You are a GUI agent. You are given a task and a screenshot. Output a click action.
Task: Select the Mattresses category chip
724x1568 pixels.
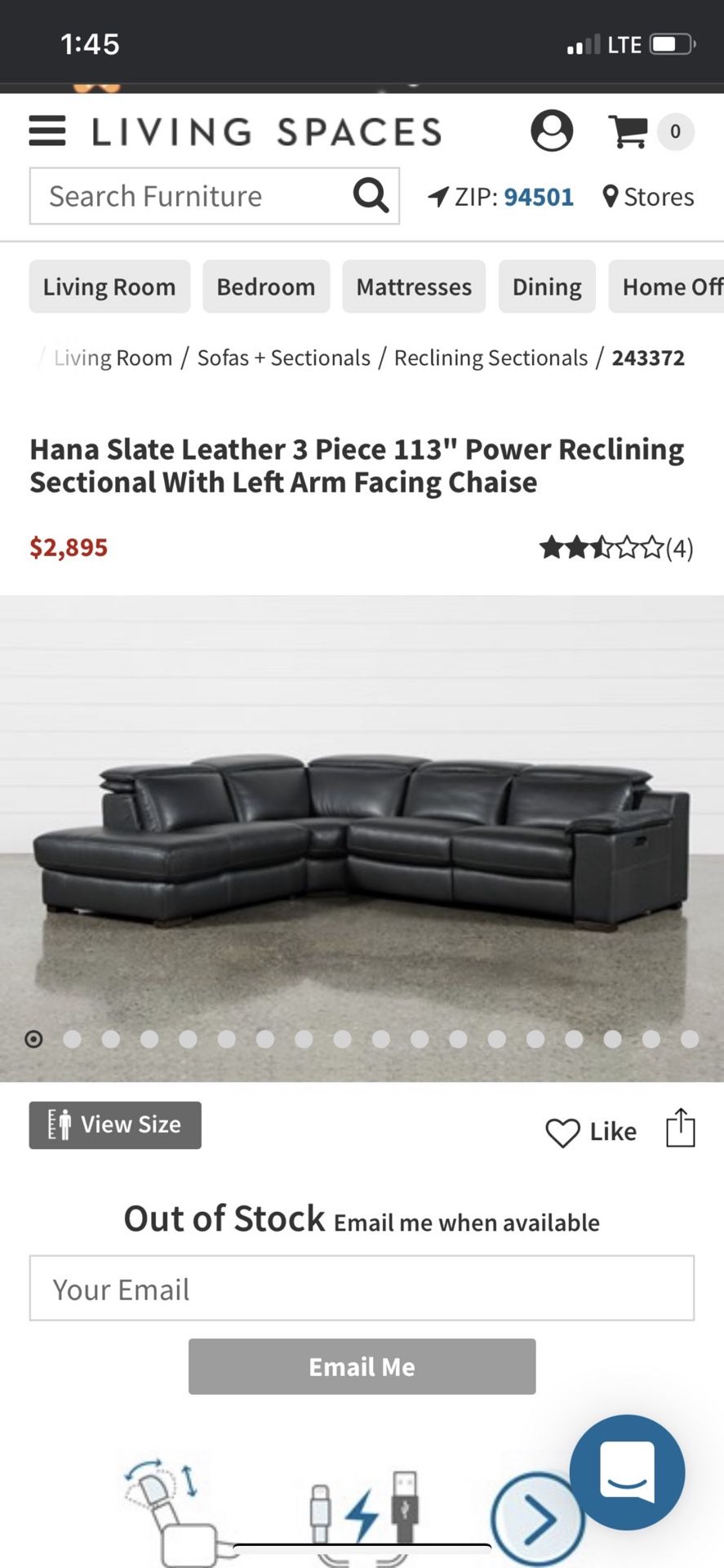(x=414, y=287)
